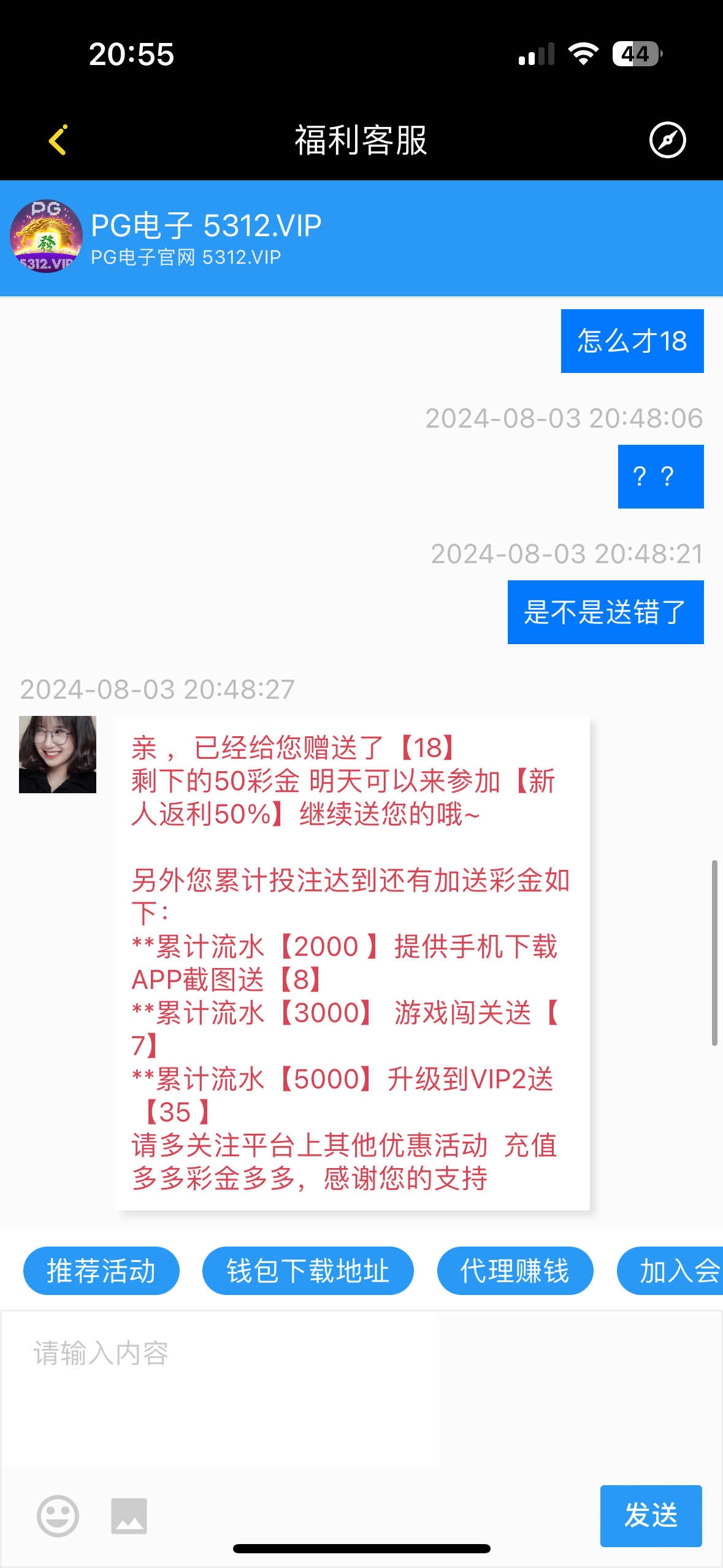This screenshot has height=1568, width=723.
Task: Select the 是不是送错了 sent message
Action: [x=606, y=611]
